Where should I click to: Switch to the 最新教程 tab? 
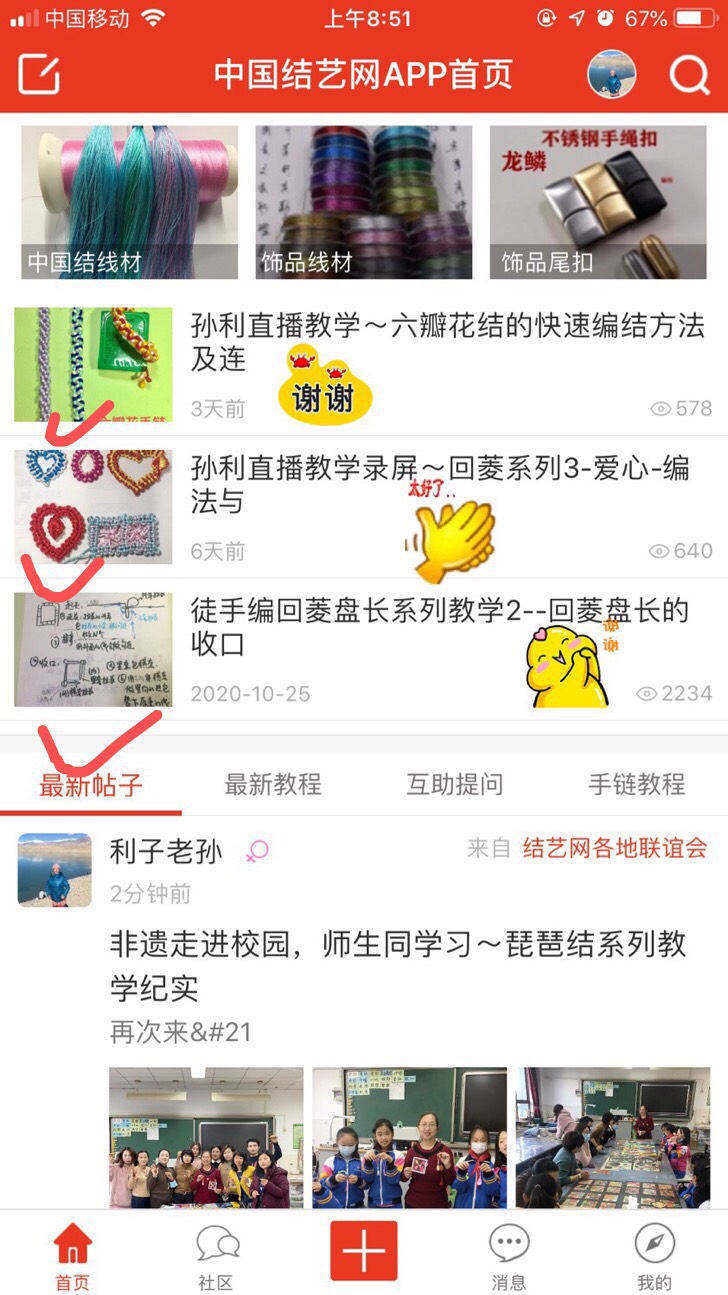[273, 784]
